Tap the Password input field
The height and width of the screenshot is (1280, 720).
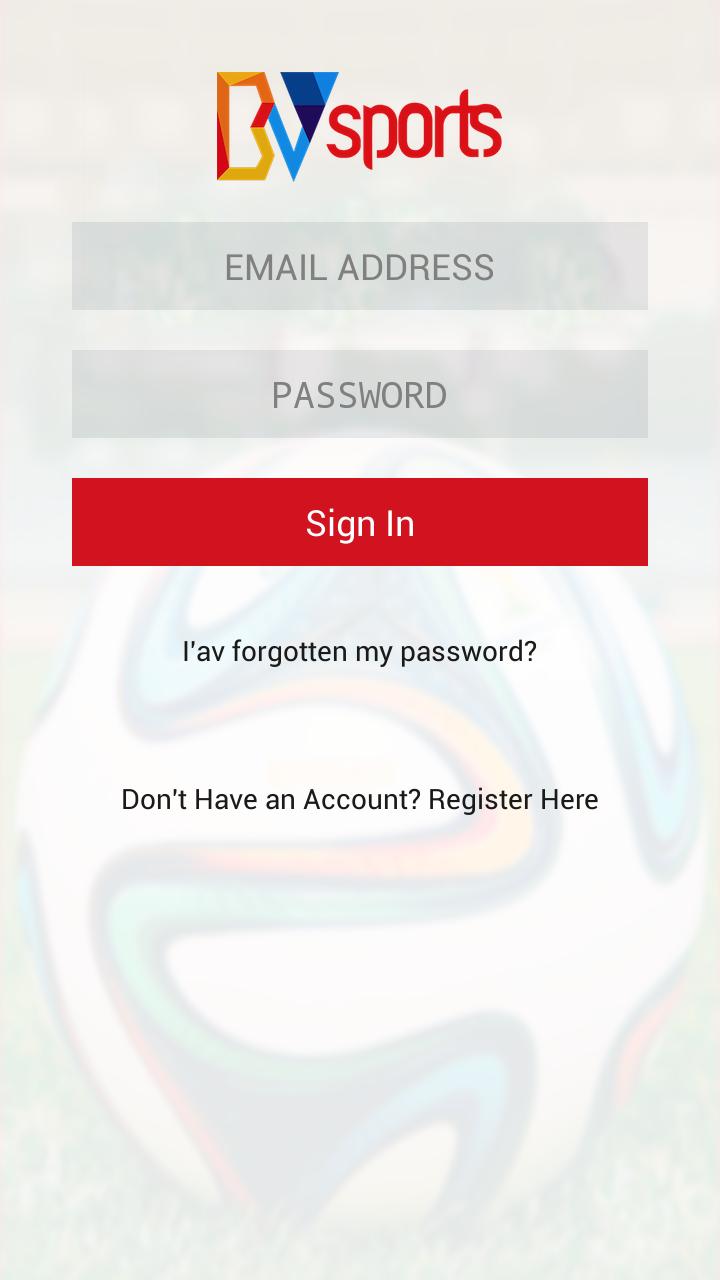(360, 394)
